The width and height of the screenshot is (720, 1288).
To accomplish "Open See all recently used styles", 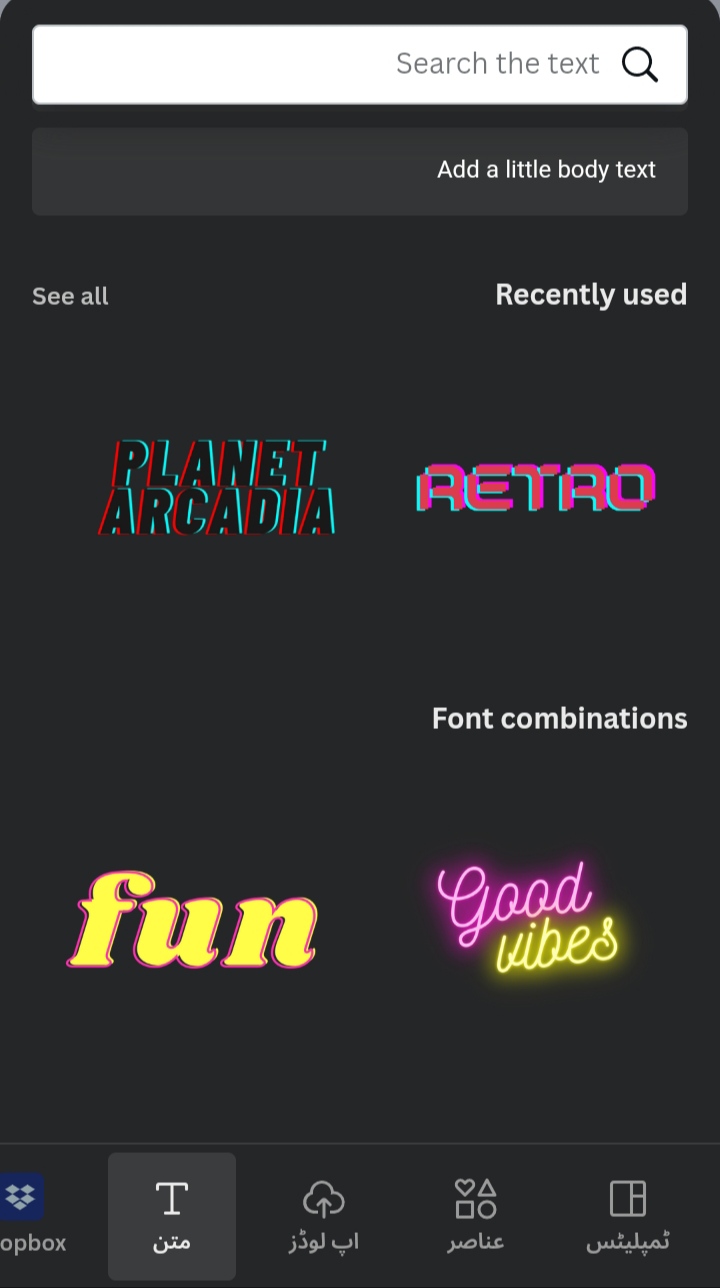I will pos(70,297).
